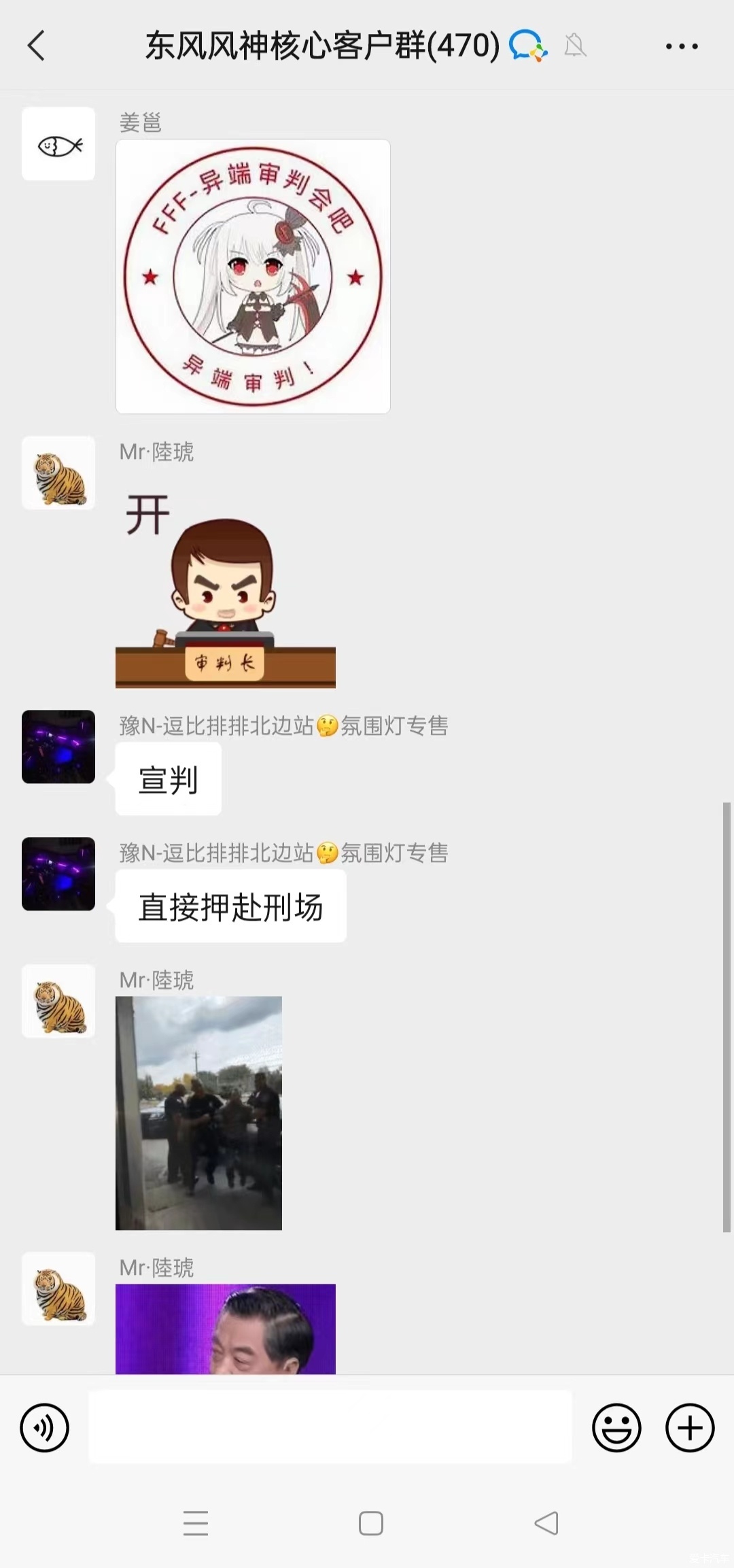
Task: Tap the message text field
Action: pos(330,1427)
